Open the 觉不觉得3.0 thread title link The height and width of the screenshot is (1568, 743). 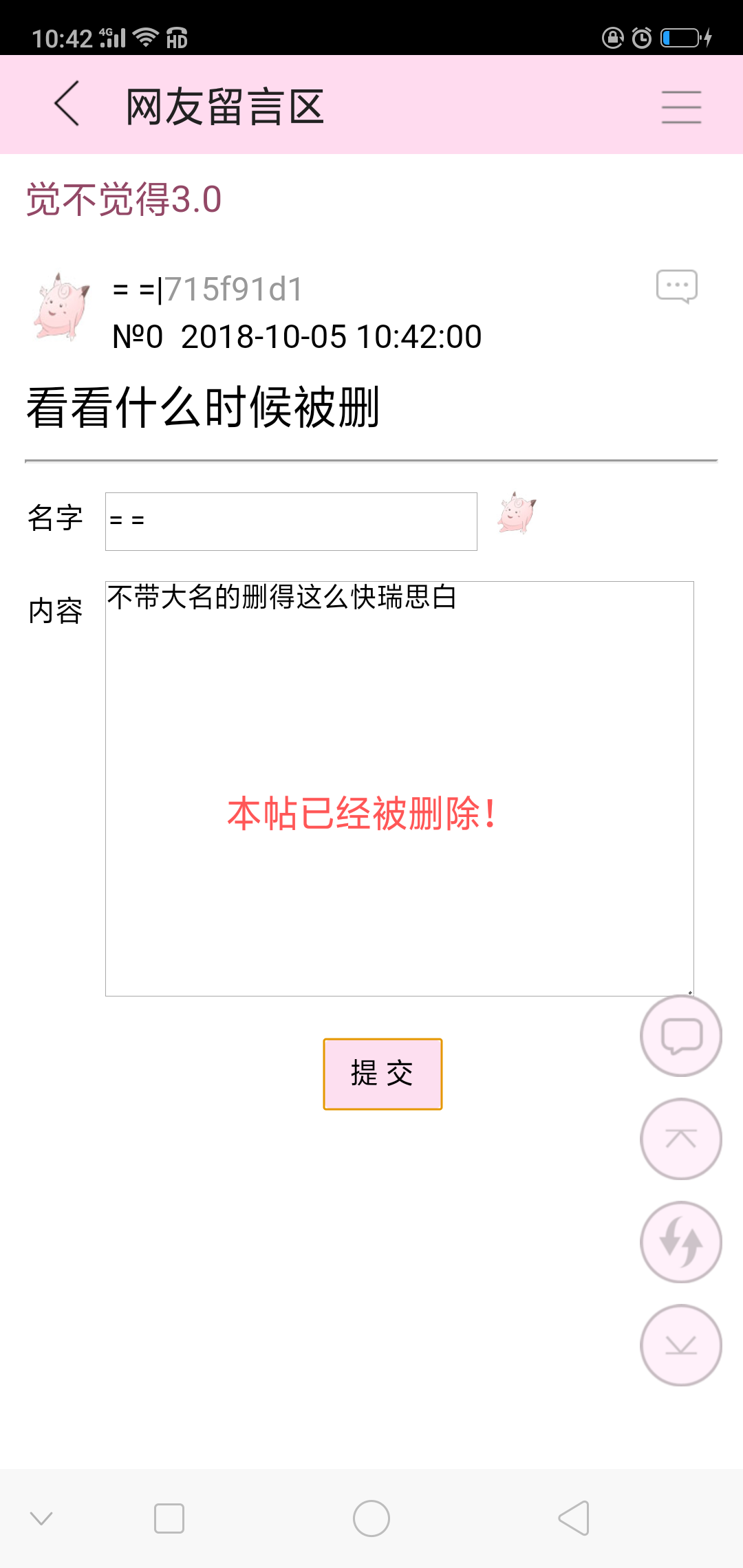tap(124, 199)
